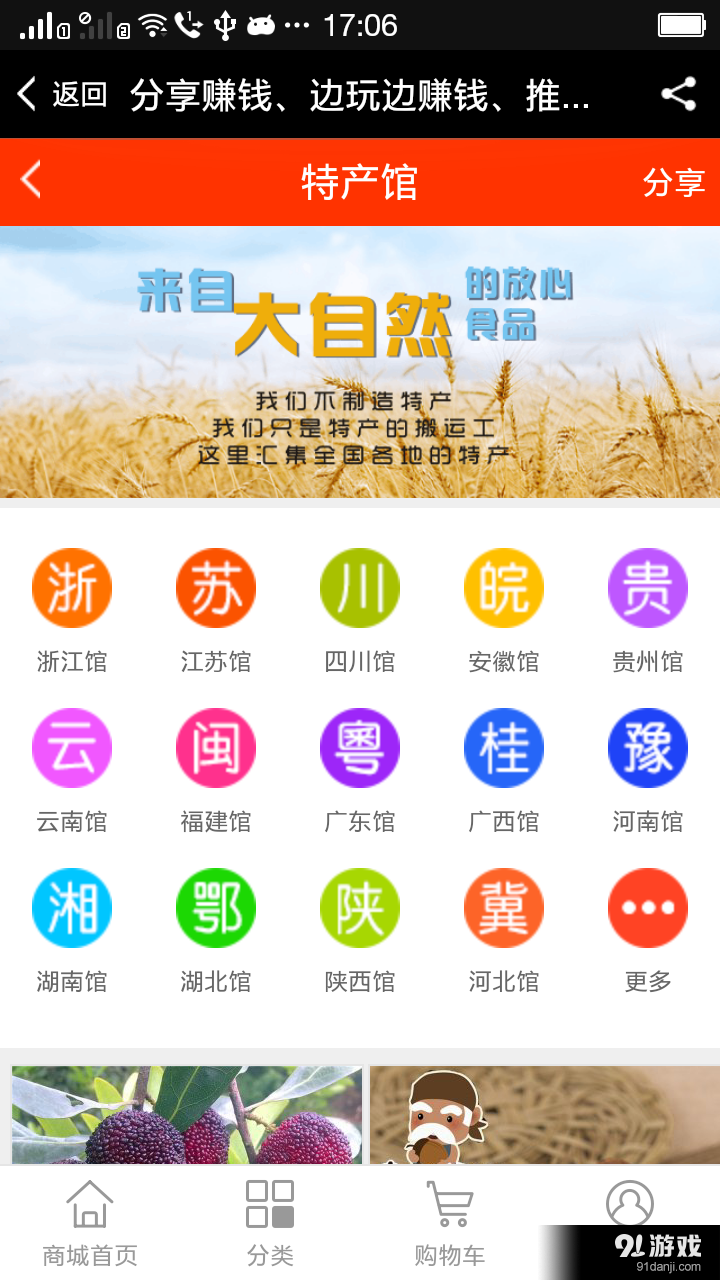Select the 陕西馆 (Shaanxi pavilion) icon
720x1280 pixels.
tap(360, 908)
